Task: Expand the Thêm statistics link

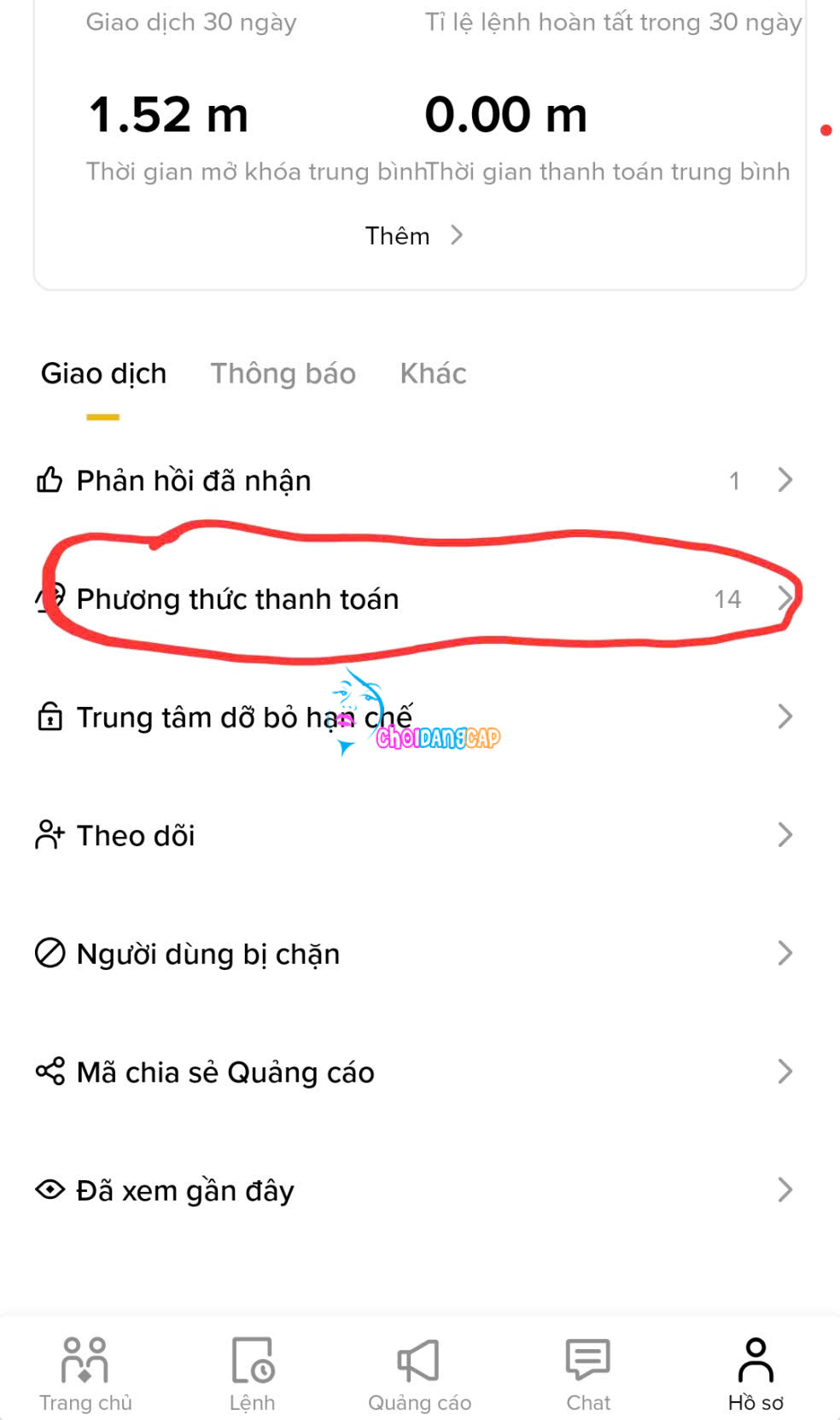Action: (413, 236)
